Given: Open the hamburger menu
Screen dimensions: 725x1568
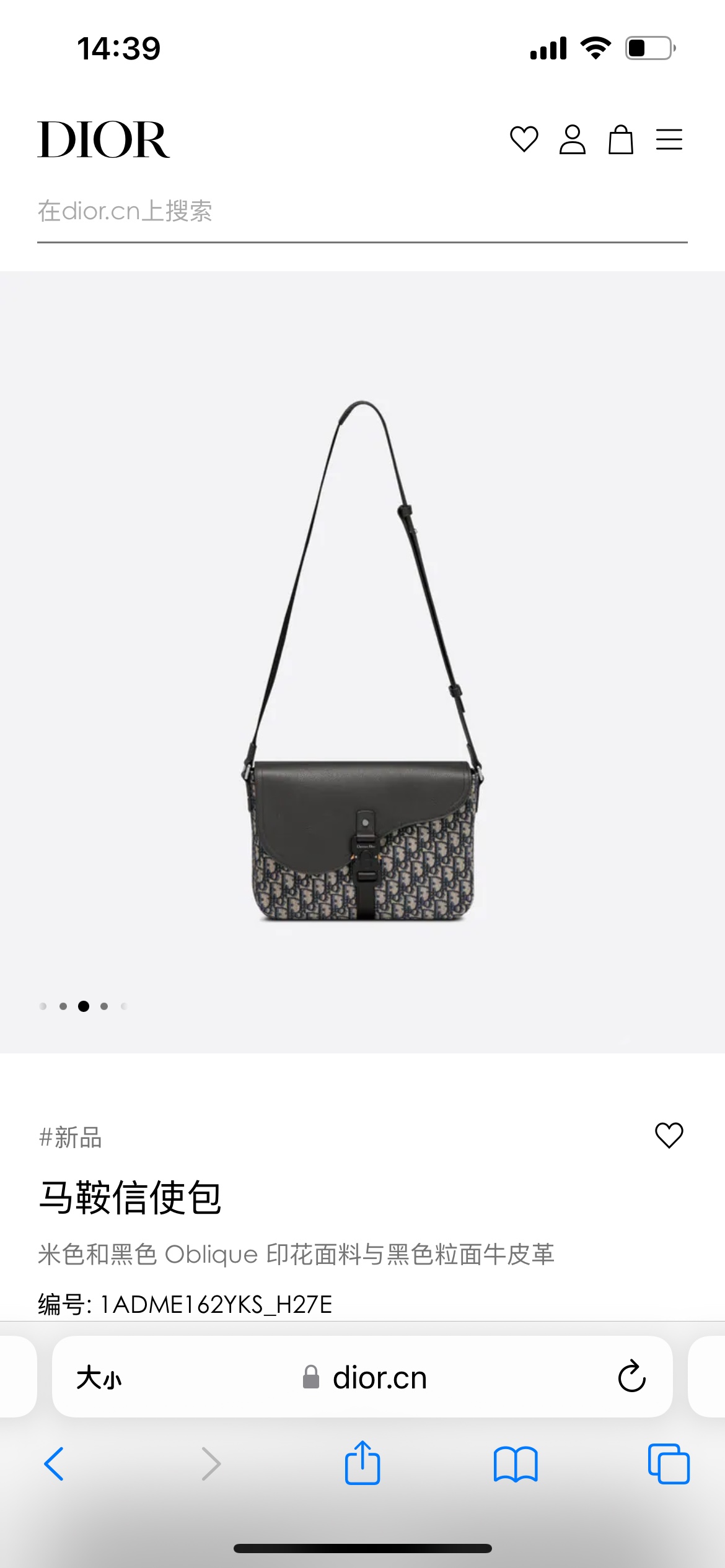Looking at the screenshot, I should (x=669, y=139).
